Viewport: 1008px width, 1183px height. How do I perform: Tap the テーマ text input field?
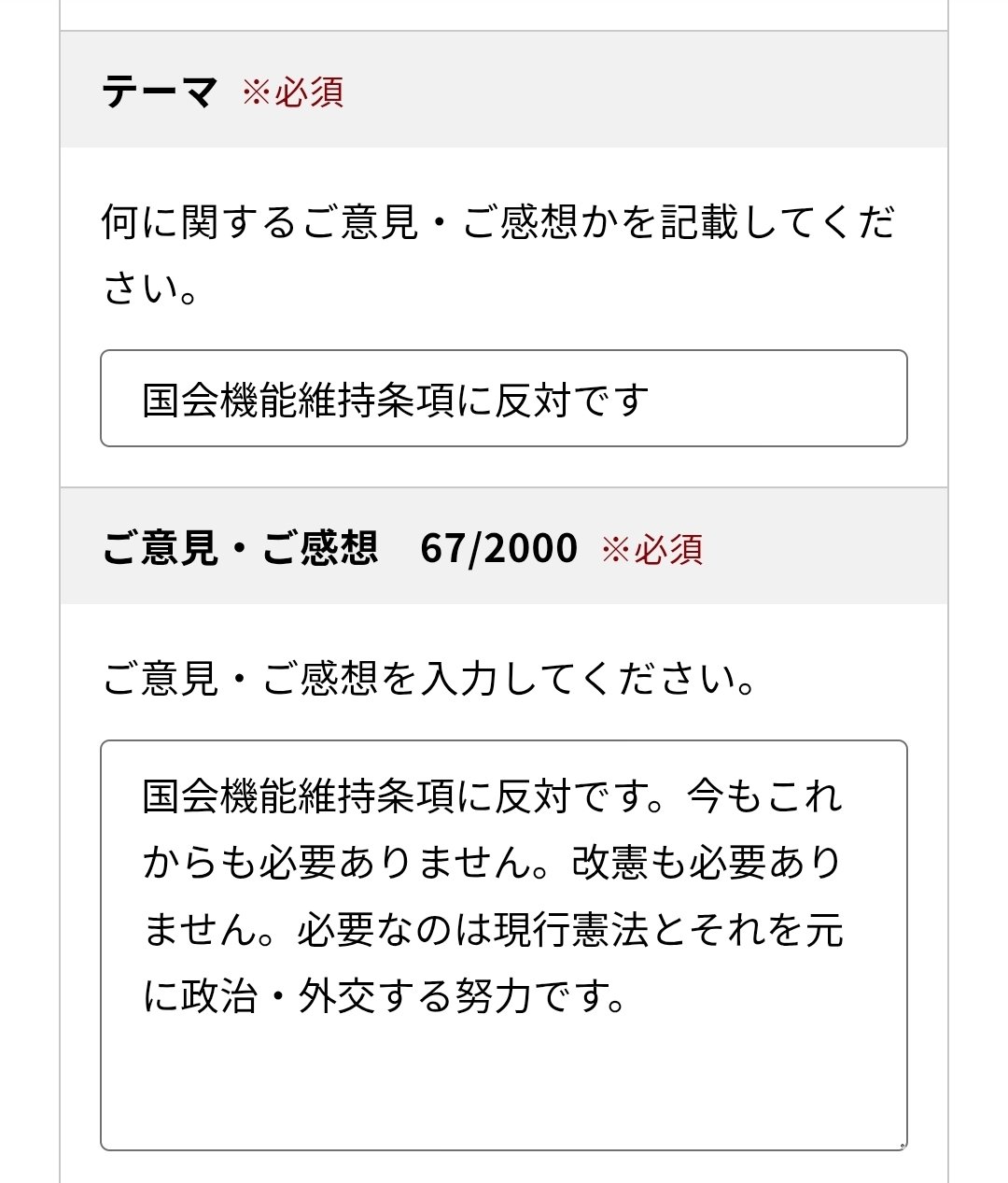[x=503, y=399]
